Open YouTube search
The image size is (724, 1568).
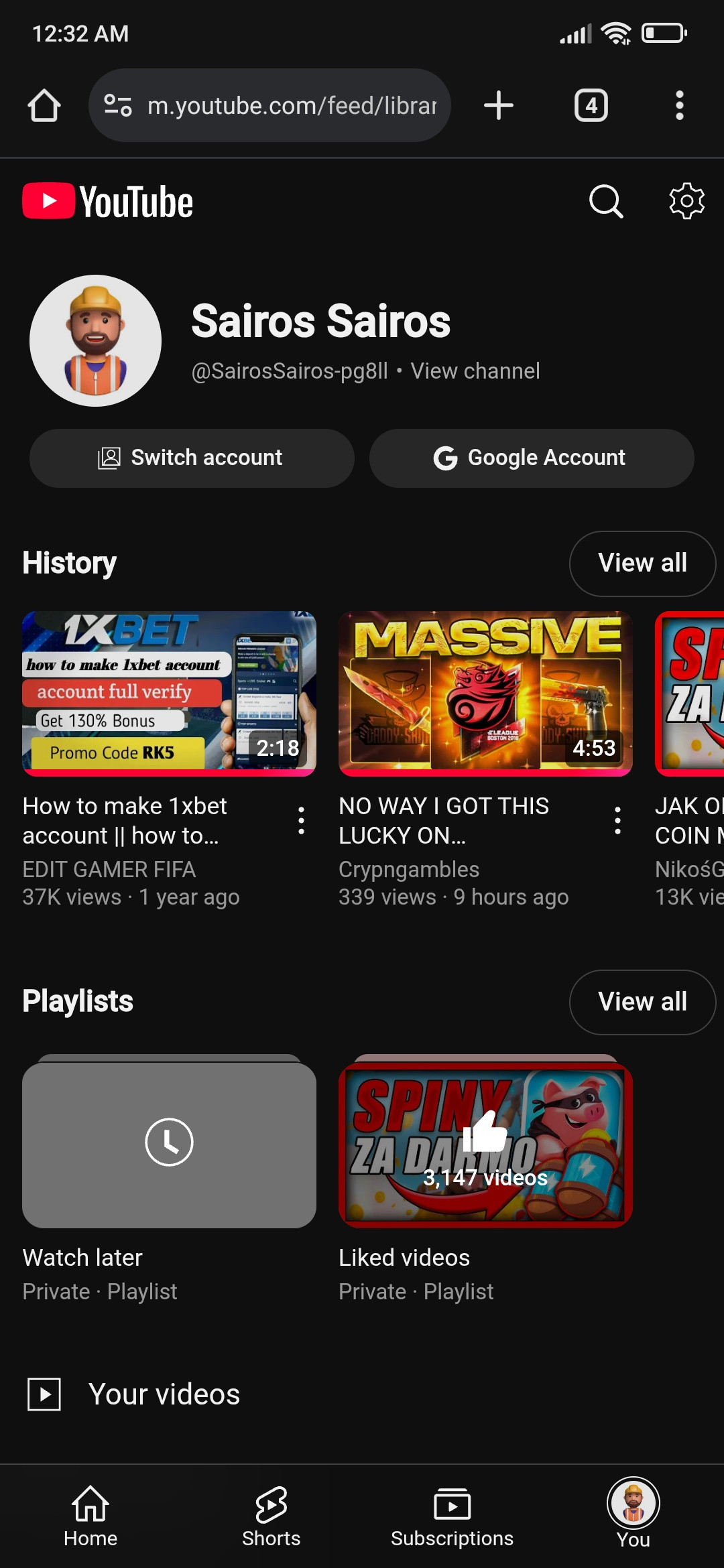pos(606,201)
